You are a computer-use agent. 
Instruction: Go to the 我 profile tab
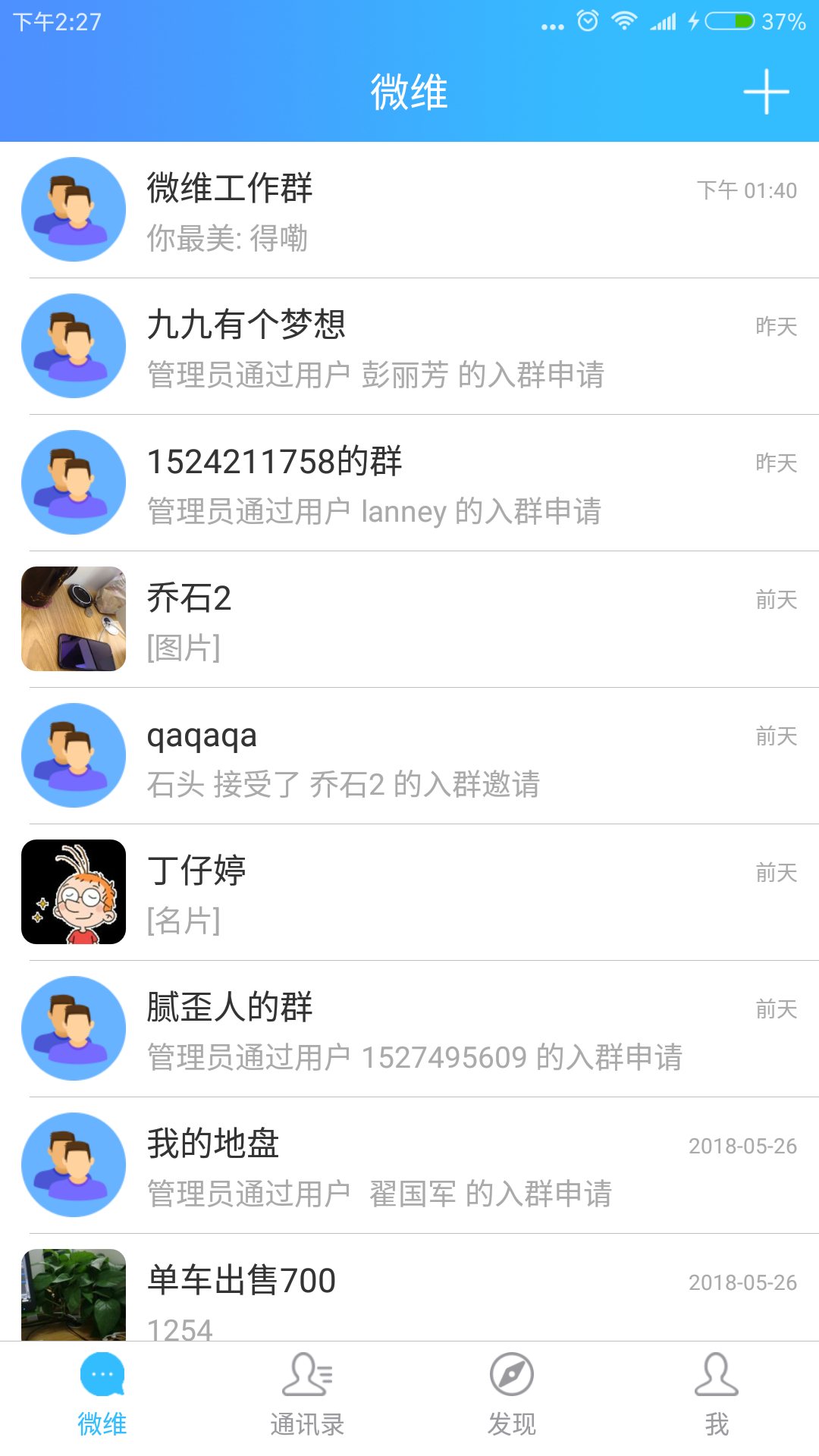[717, 1395]
